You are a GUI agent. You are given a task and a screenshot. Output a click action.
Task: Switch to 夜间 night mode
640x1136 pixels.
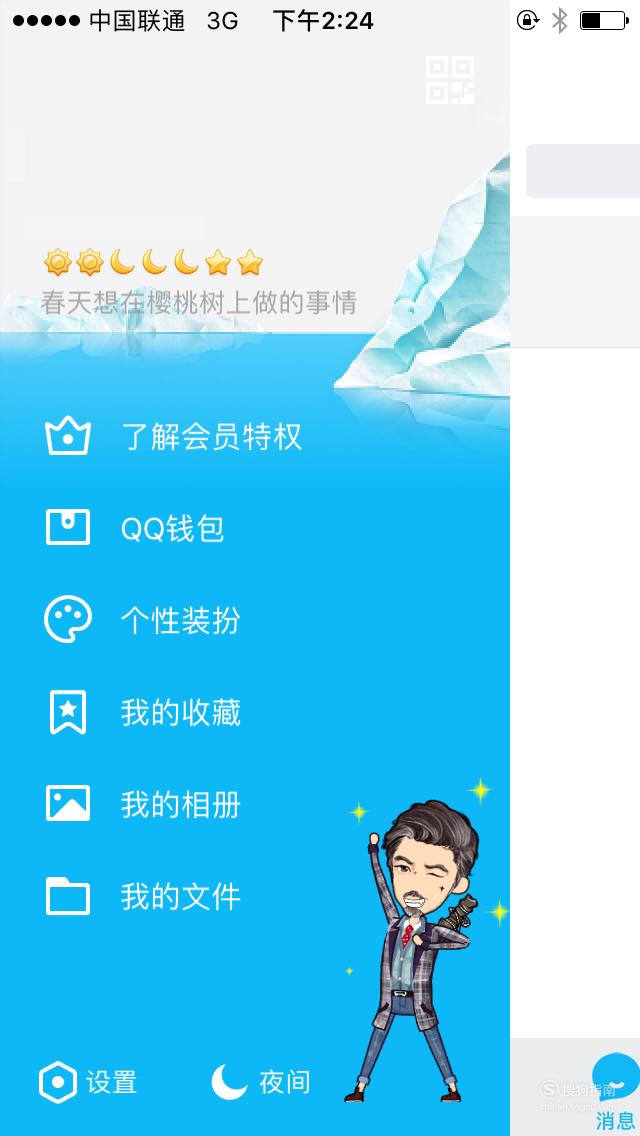tap(261, 1082)
